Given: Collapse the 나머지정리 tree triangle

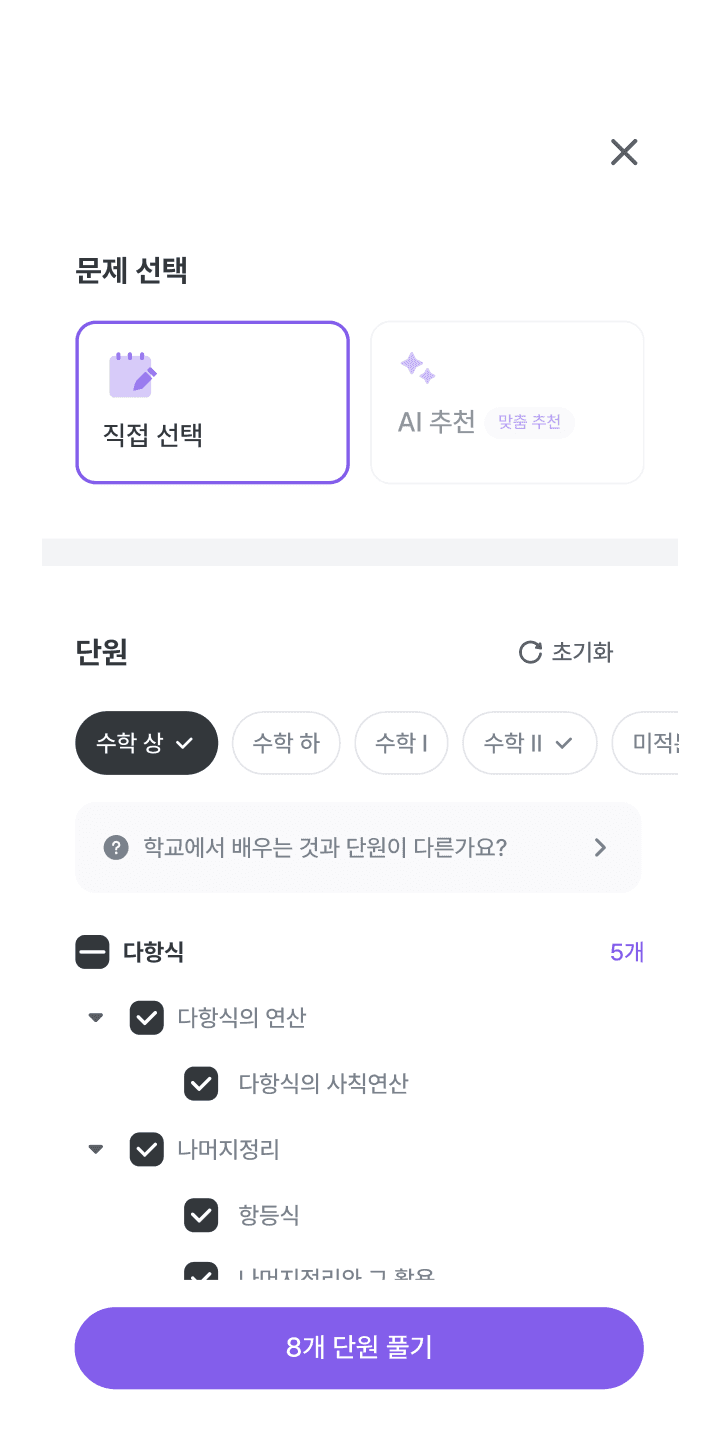Looking at the screenshot, I should [x=95, y=1149].
